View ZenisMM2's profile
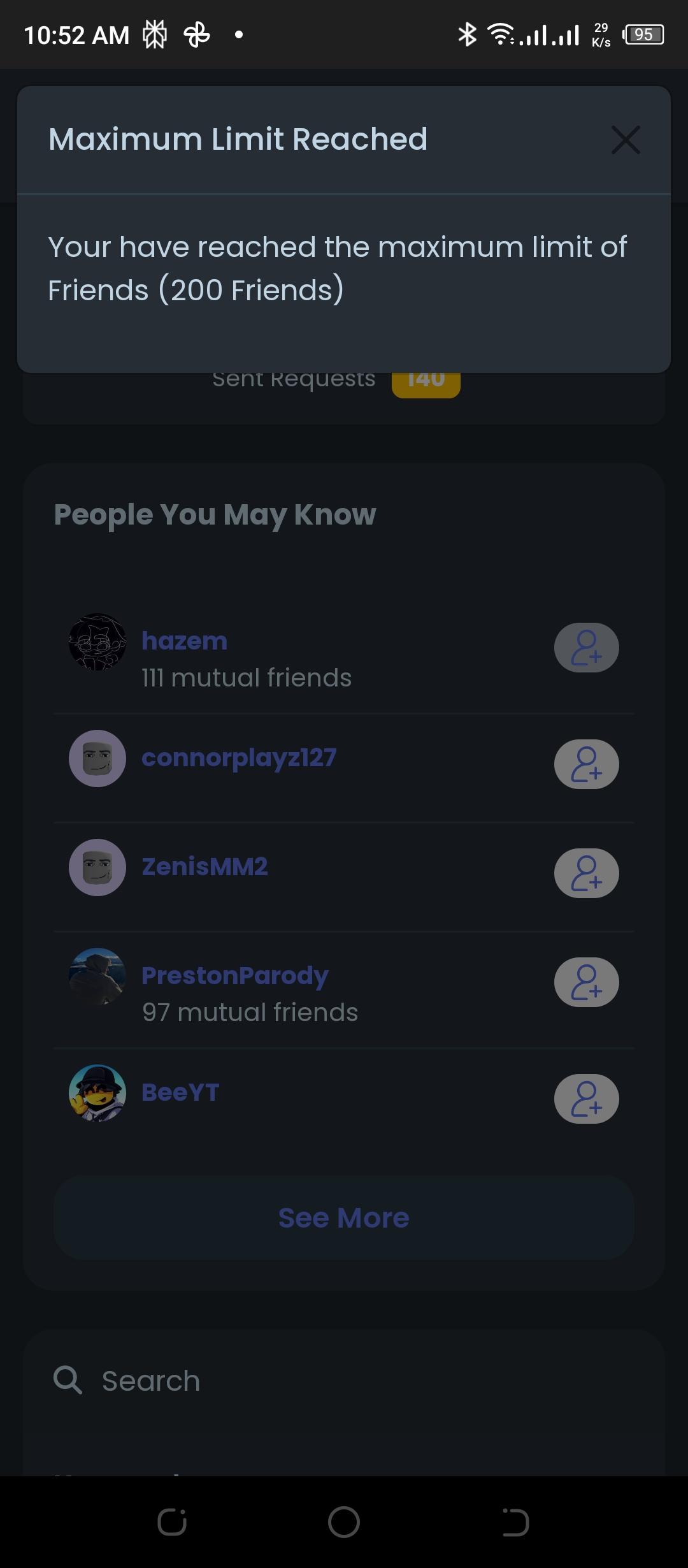Image resolution: width=688 pixels, height=1568 pixels. click(x=204, y=867)
